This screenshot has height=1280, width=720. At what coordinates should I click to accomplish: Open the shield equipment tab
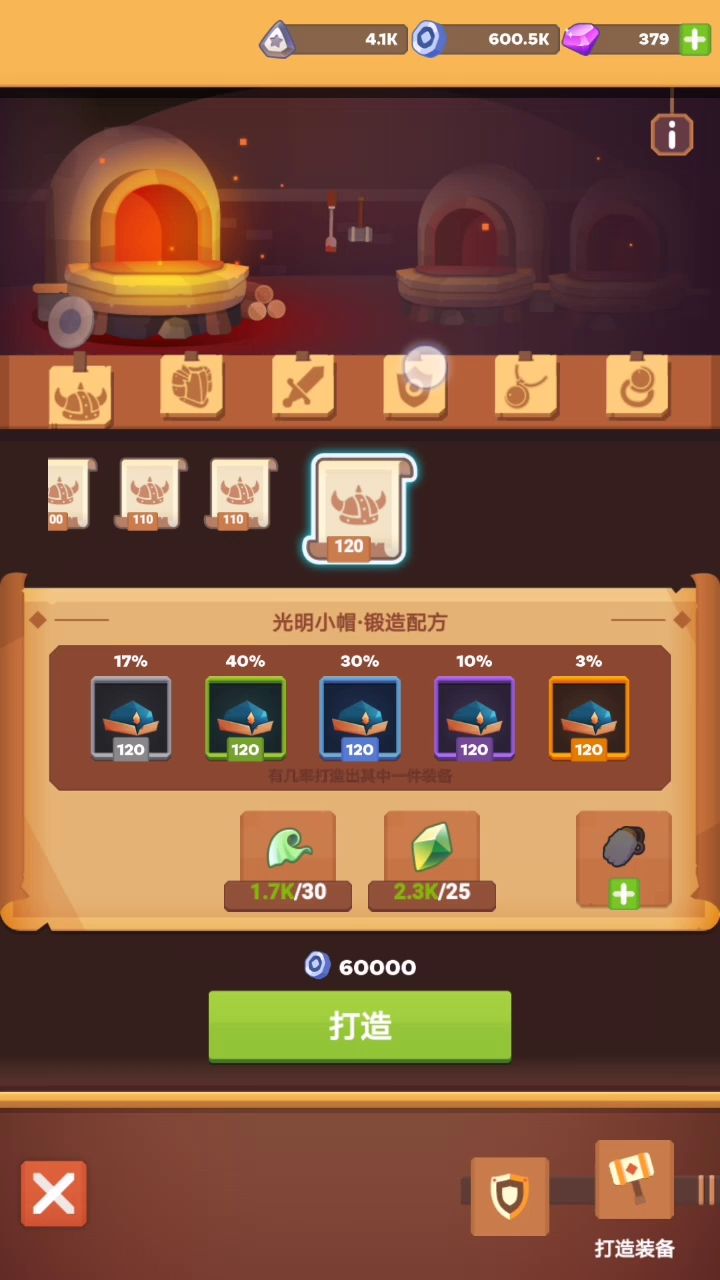click(x=509, y=1196)
